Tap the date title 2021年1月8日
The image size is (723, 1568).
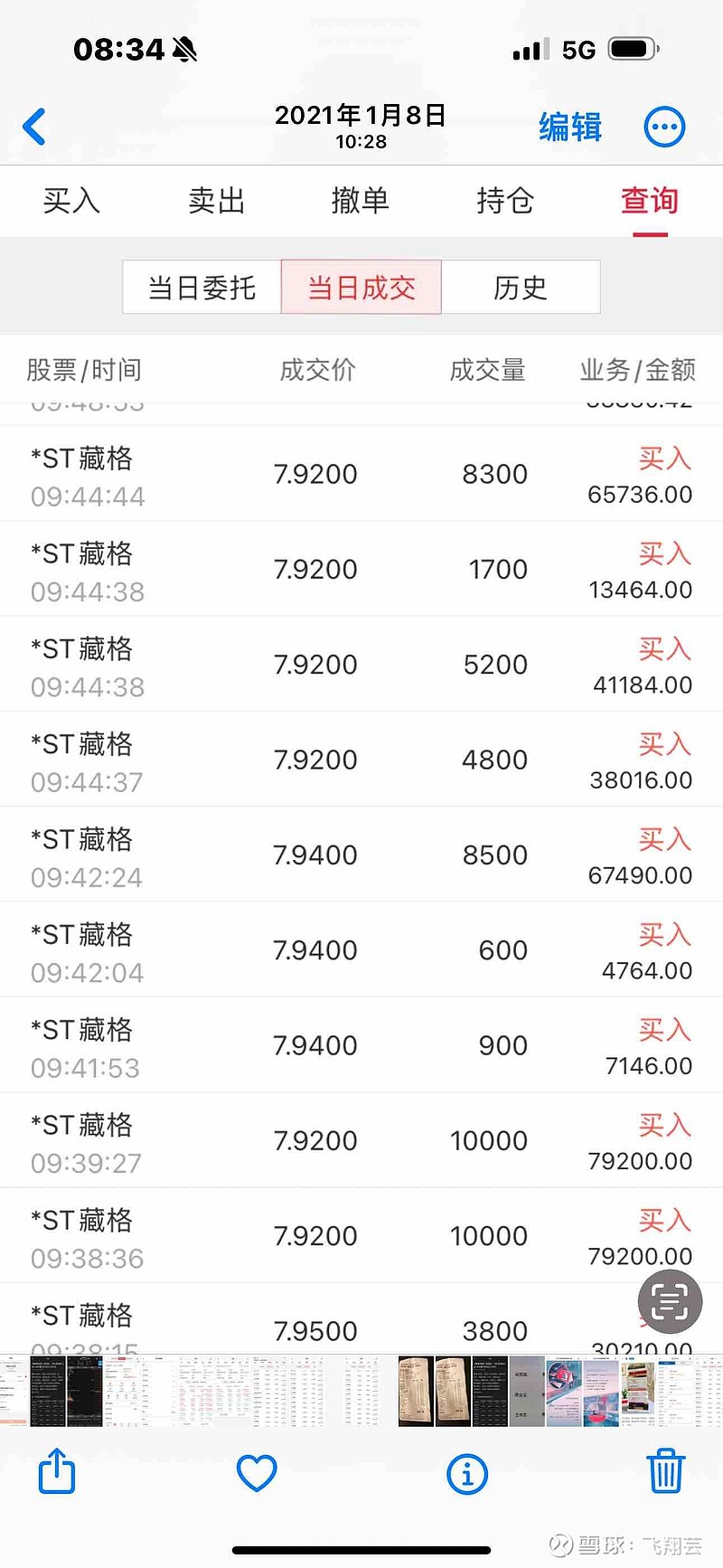[x=361, y=117]
